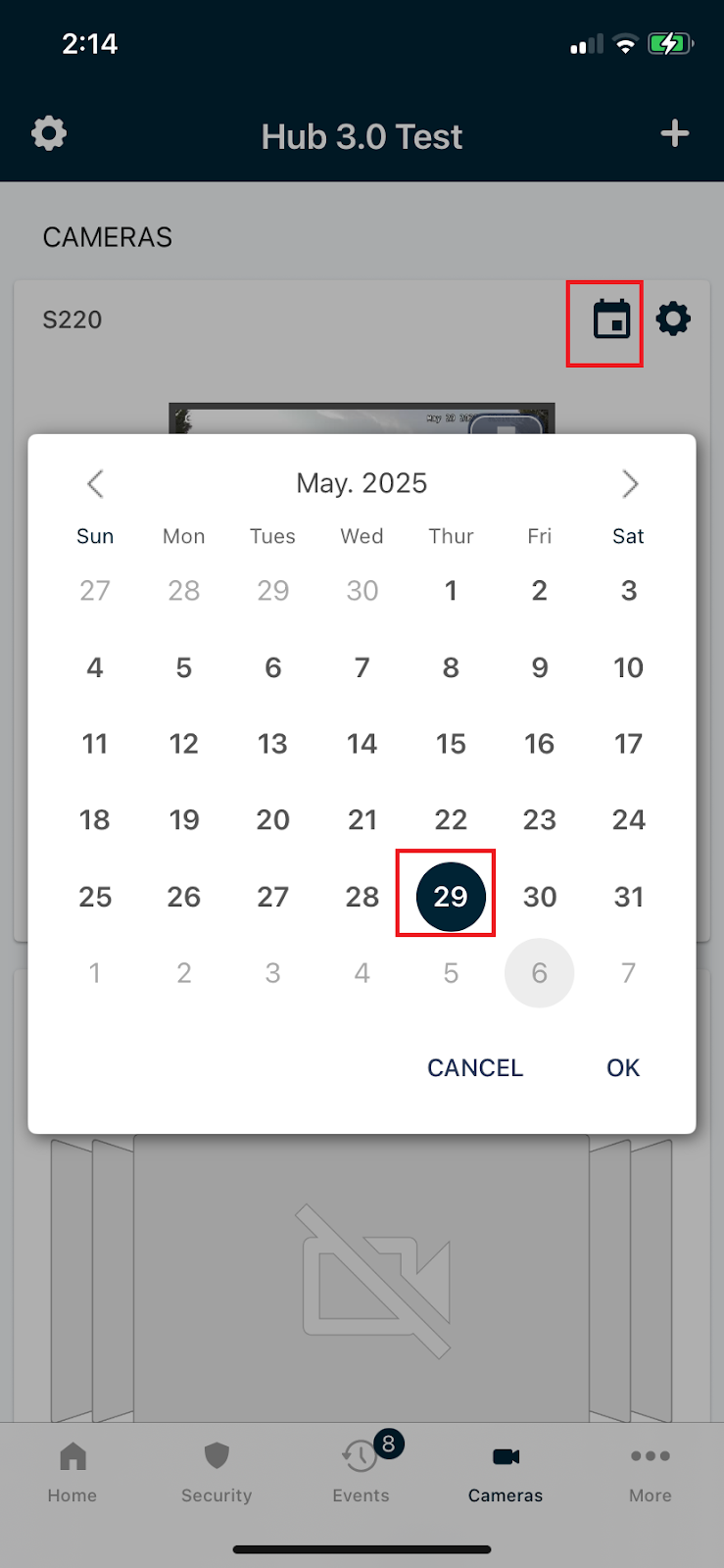
Task: Confirm the selected date with OK
Action: 623,1067
